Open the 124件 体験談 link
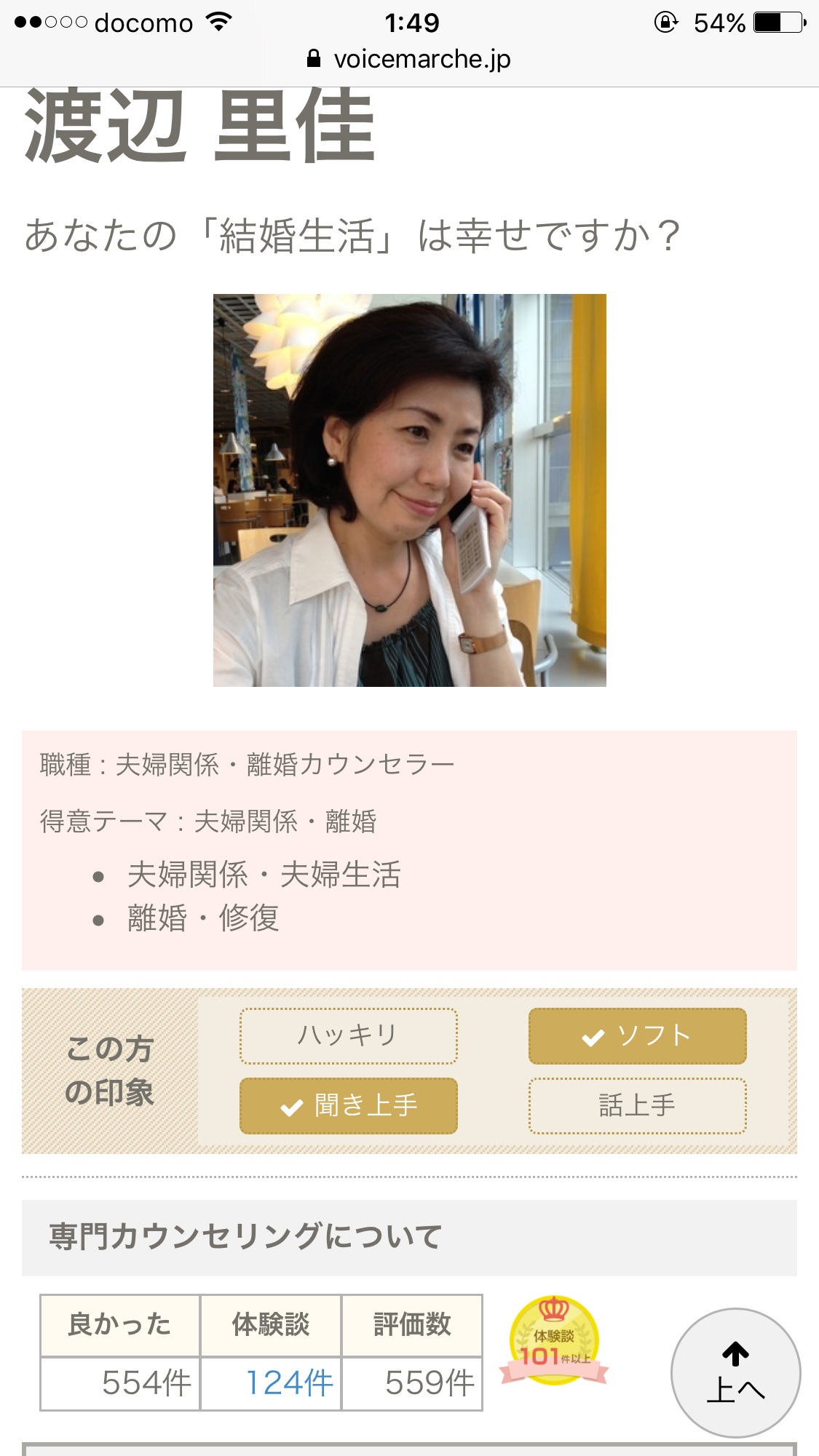 [289, 1383]
